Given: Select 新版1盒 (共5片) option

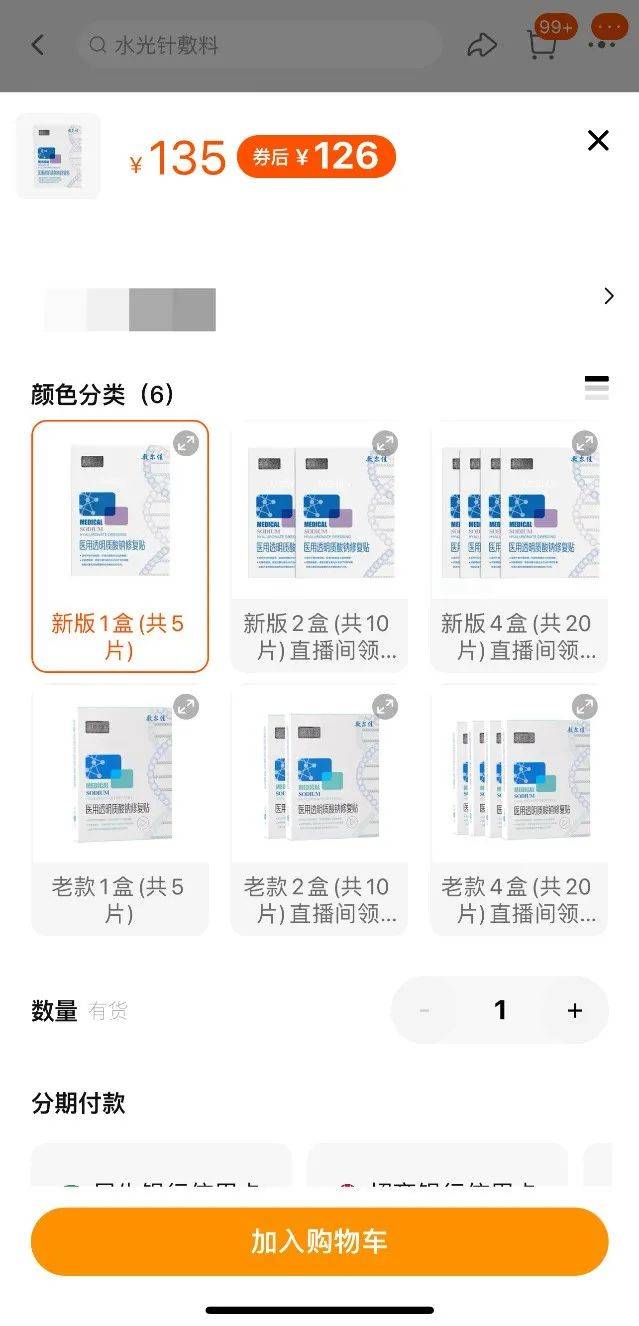Looking at the screenshot, I should (x=120, y=546).
